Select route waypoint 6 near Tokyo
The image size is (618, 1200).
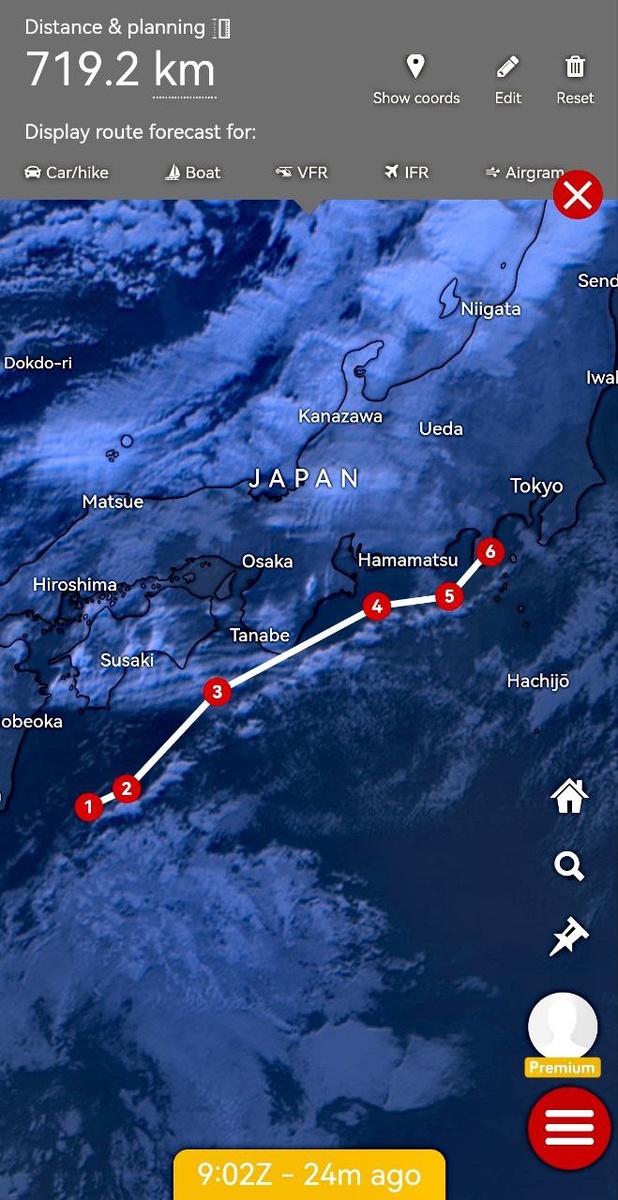pyautogui.click(x=489, y=551)
